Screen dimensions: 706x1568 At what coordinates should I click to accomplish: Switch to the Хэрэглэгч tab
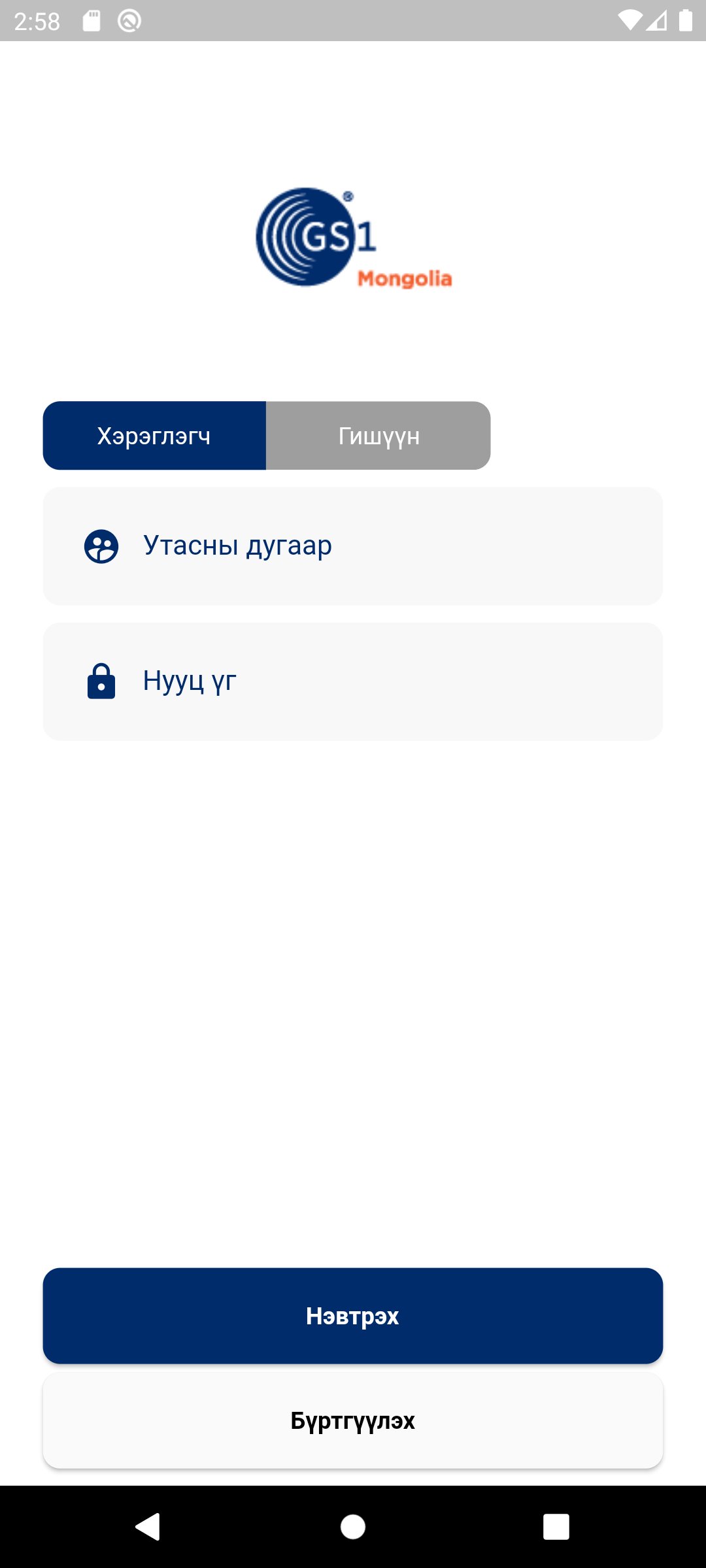[x=154, y=435]
